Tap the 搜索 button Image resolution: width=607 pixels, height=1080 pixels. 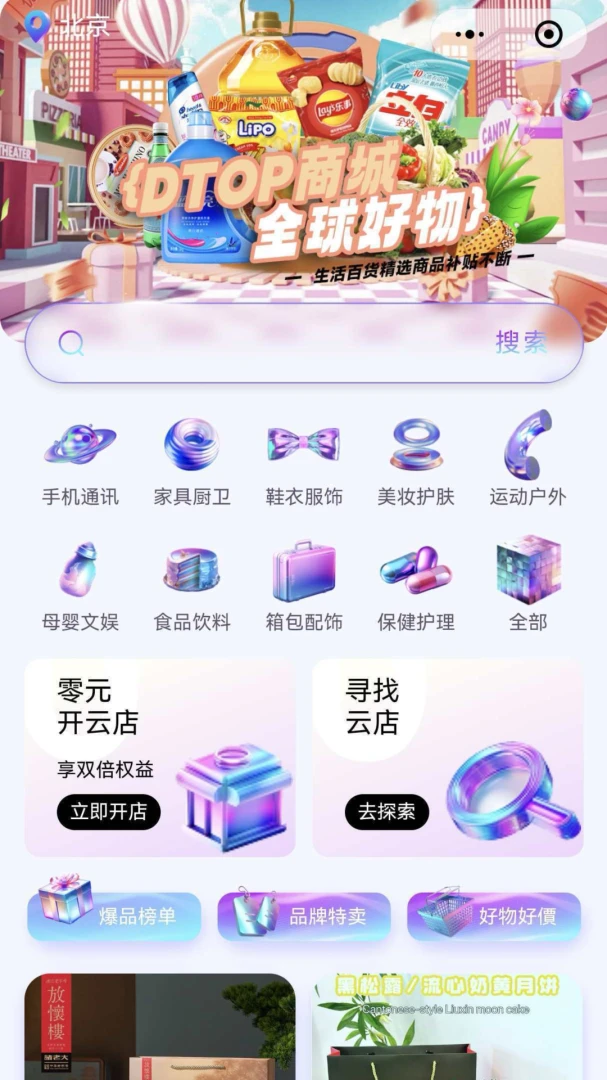tap(522, 342)
